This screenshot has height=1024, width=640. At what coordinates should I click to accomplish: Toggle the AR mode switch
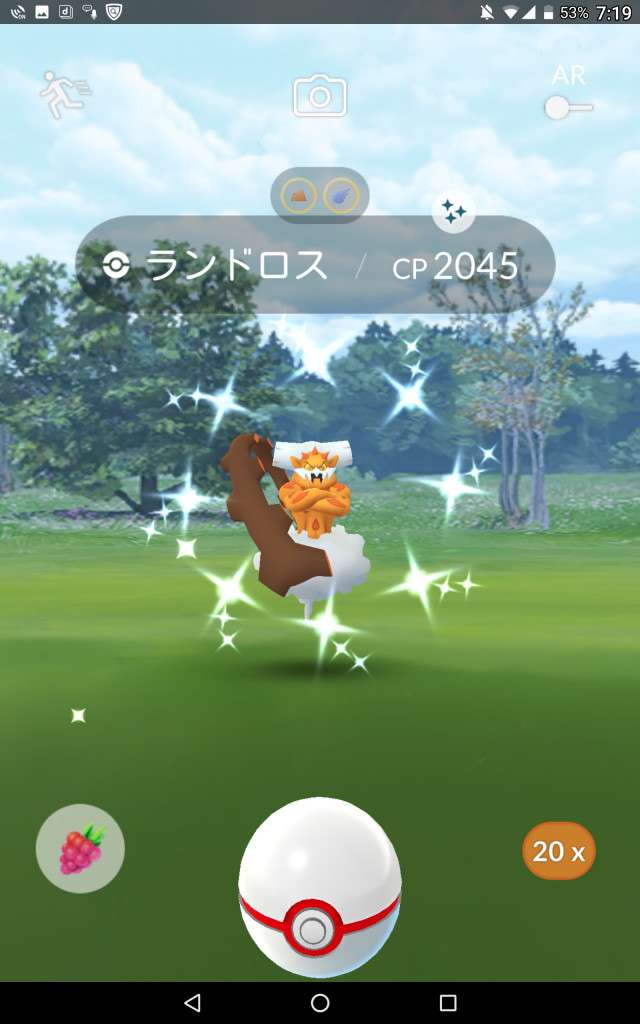pyautogui.click(x=568, y=106)
